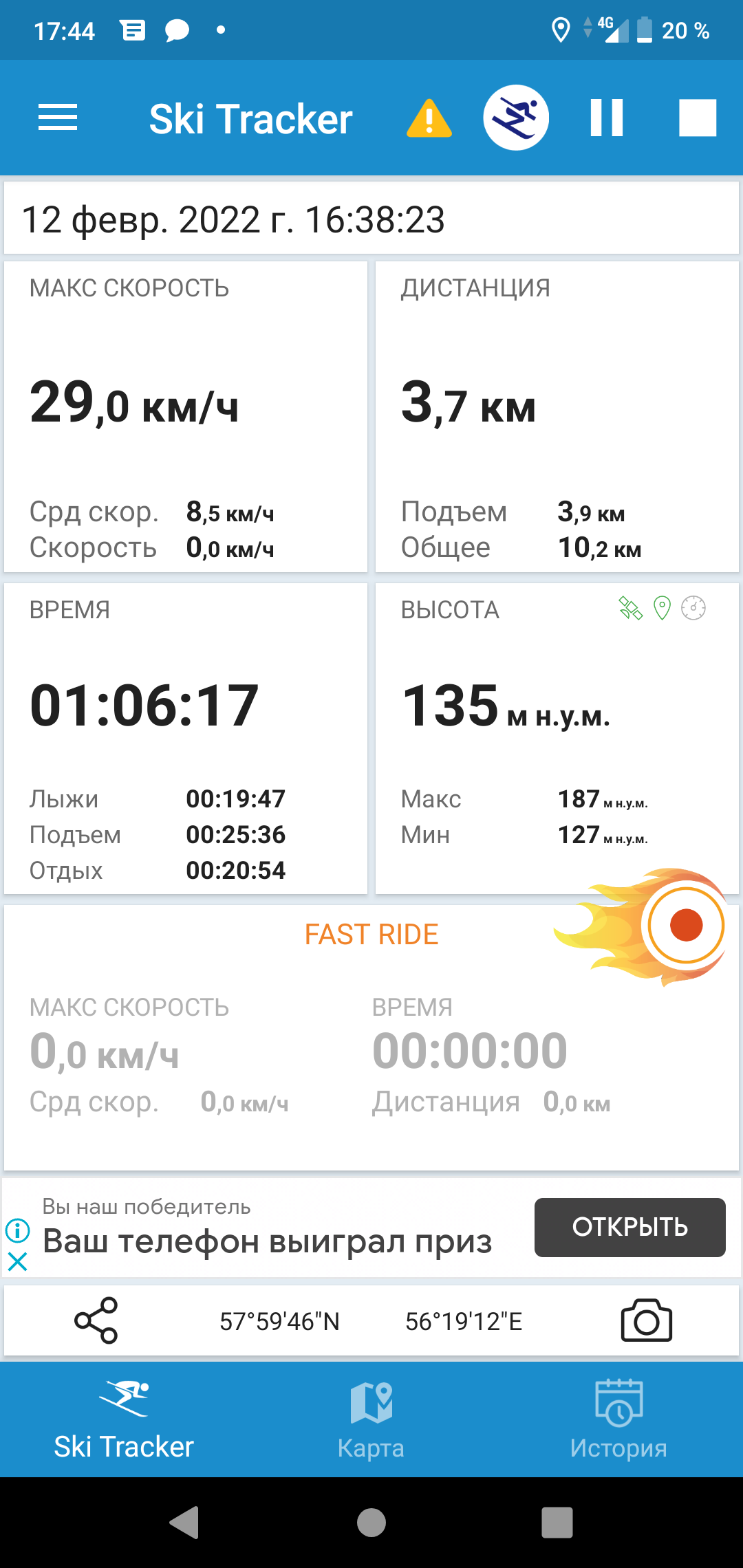
Task: Tap the skier activity mode icon
Action: [x=516, y=118]
